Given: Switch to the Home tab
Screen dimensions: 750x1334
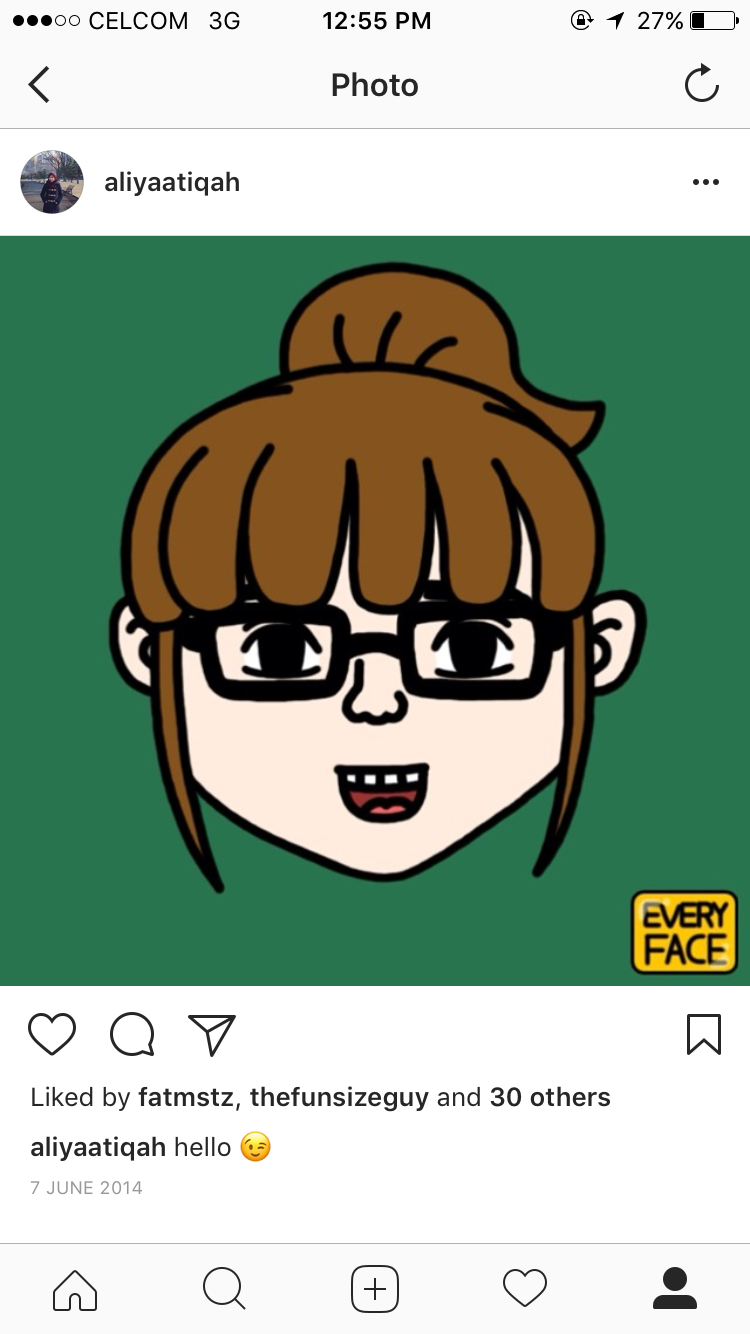Looking at the screenshot, I should coord(75,1289).
